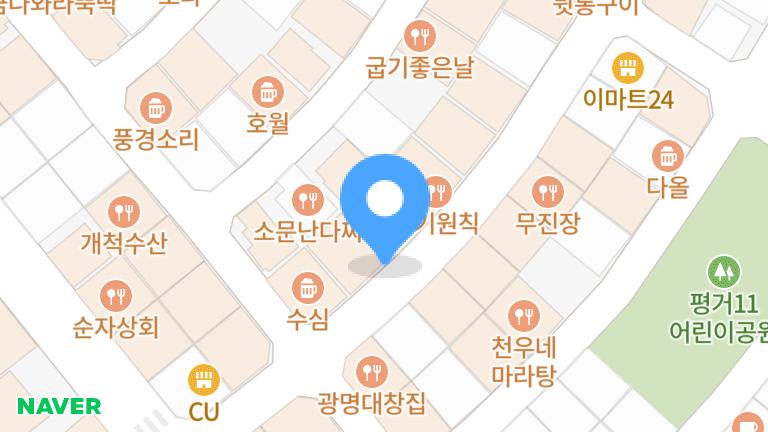Open the 천우네 마라탕 restaurant marker
The width and height of the screenshot is (768, 432).
click(x=523, y=317)
